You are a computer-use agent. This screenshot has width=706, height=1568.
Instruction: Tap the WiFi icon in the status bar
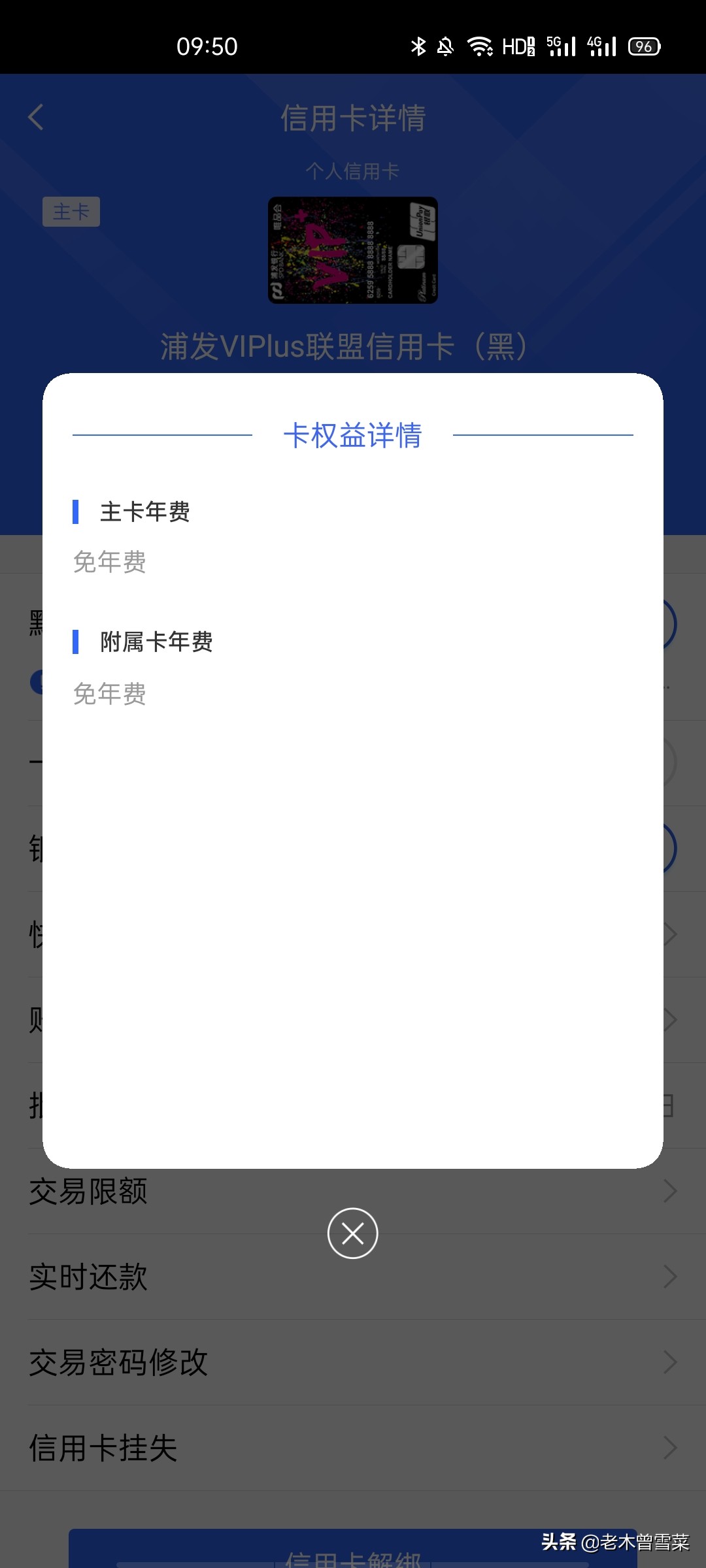tap(479, 46)
